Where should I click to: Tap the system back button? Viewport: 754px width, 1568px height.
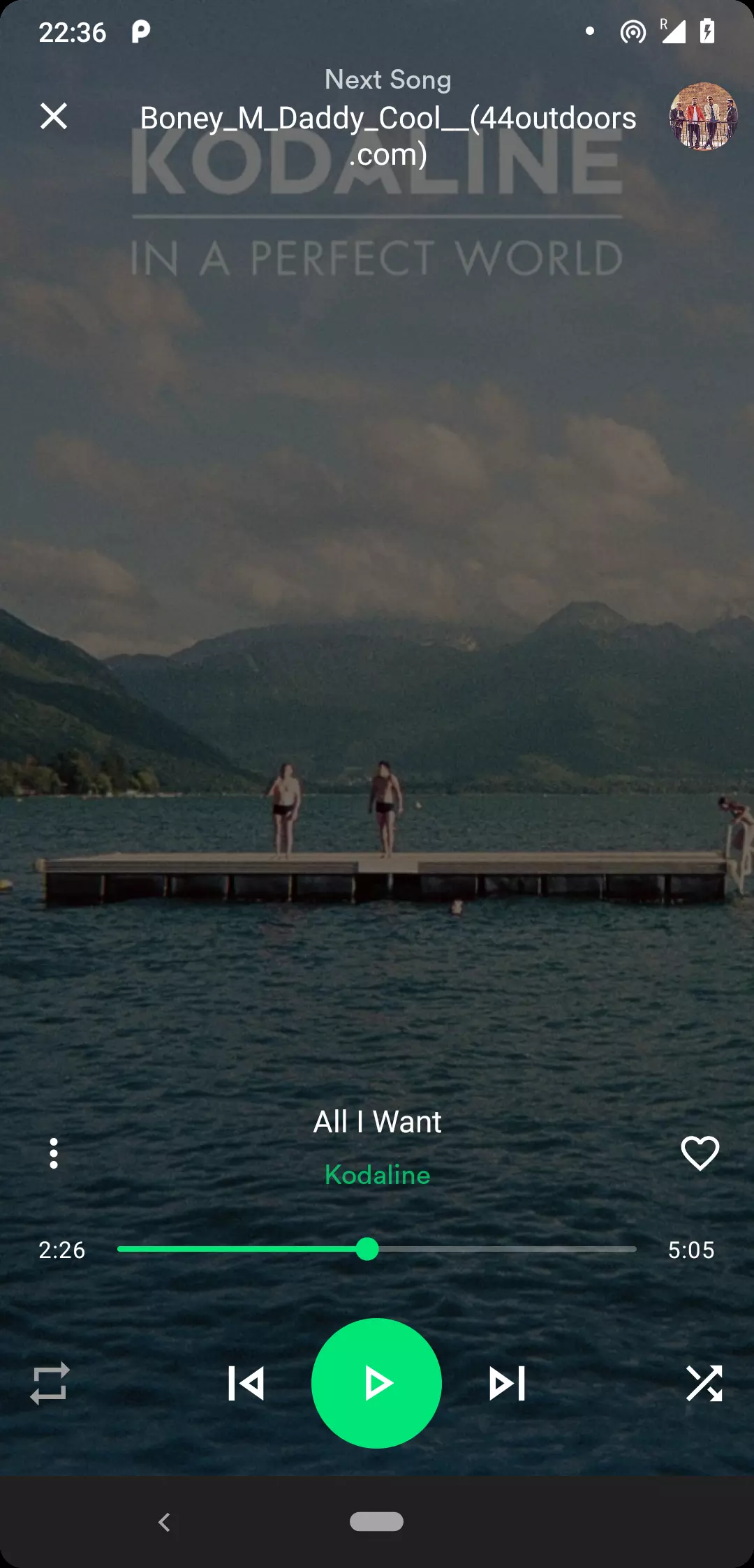click(x=165, y=1522)
